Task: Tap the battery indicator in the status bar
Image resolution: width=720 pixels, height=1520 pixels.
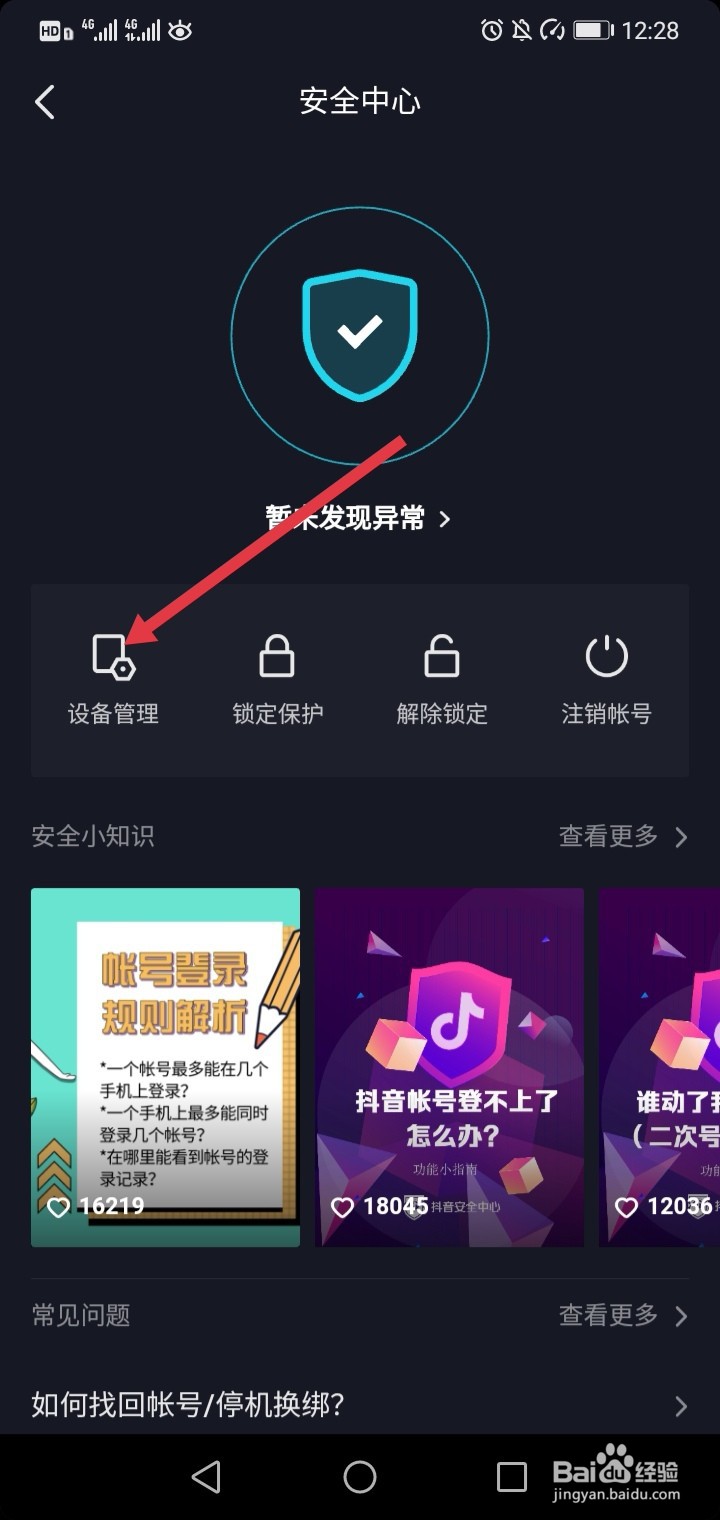Action: (590, 30)
